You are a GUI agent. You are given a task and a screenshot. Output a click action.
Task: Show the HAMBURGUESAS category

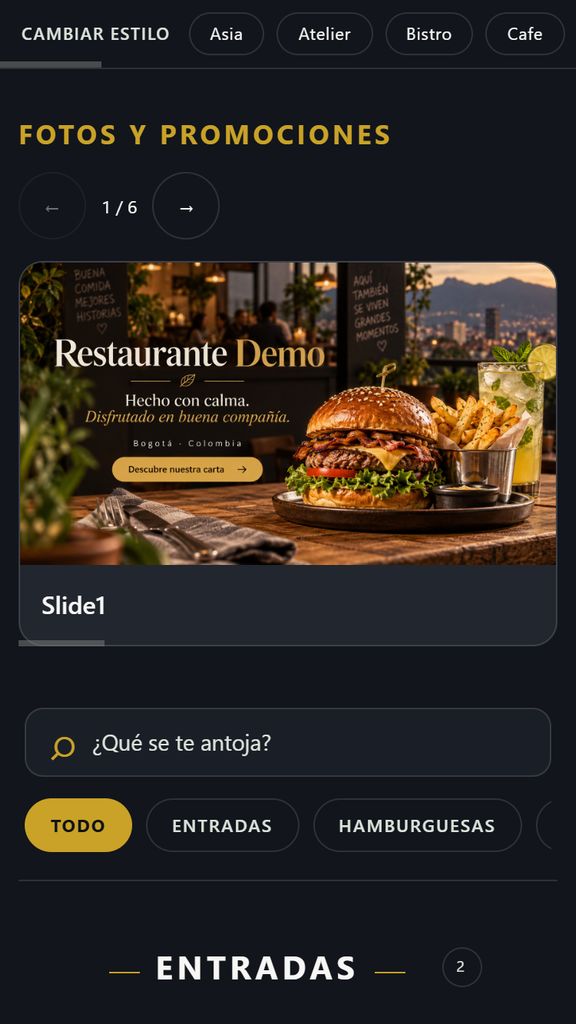[x=417, y=825]
